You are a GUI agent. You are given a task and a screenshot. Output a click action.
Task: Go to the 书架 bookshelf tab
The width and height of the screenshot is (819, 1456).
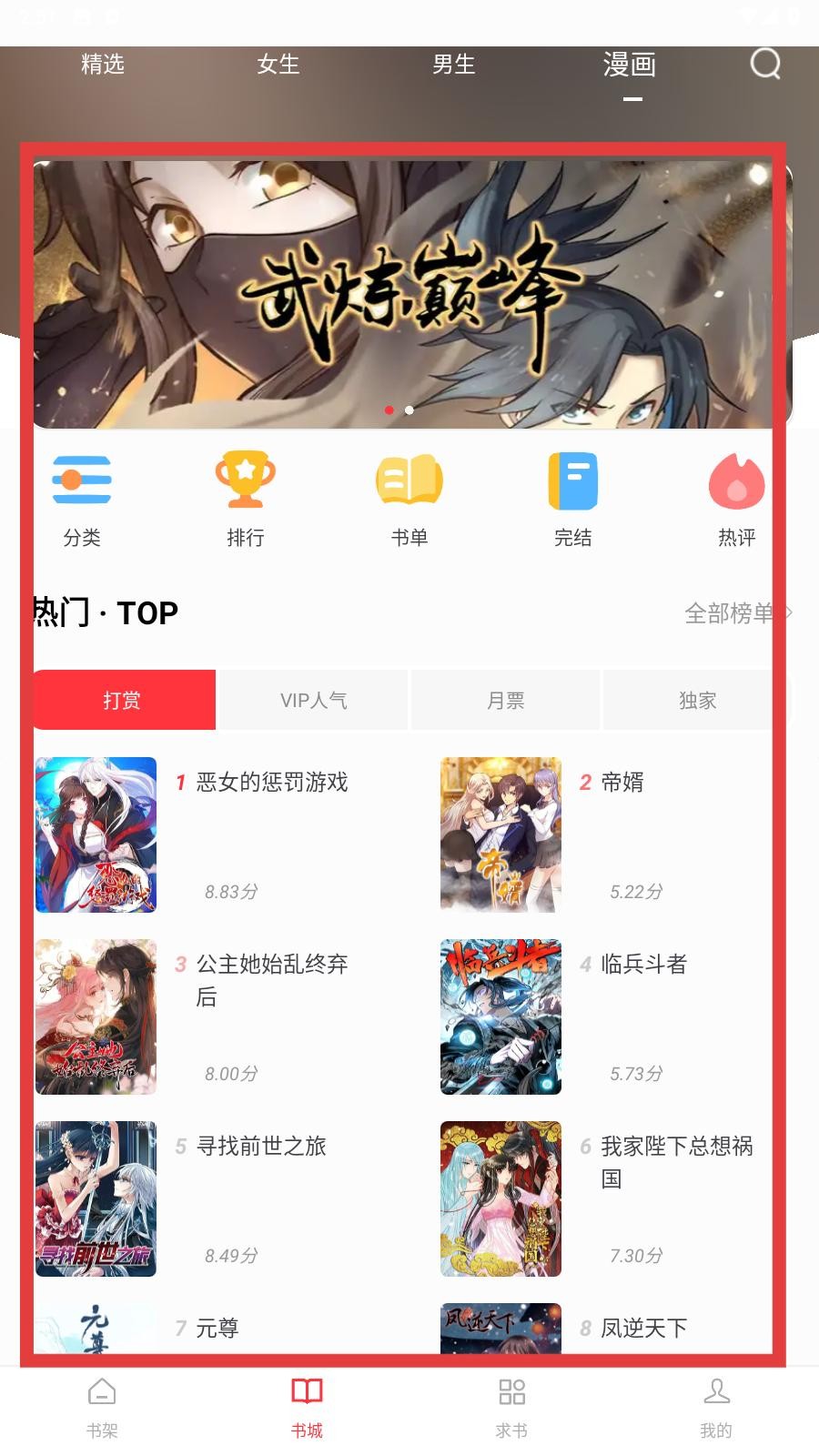pos(102,1407)
